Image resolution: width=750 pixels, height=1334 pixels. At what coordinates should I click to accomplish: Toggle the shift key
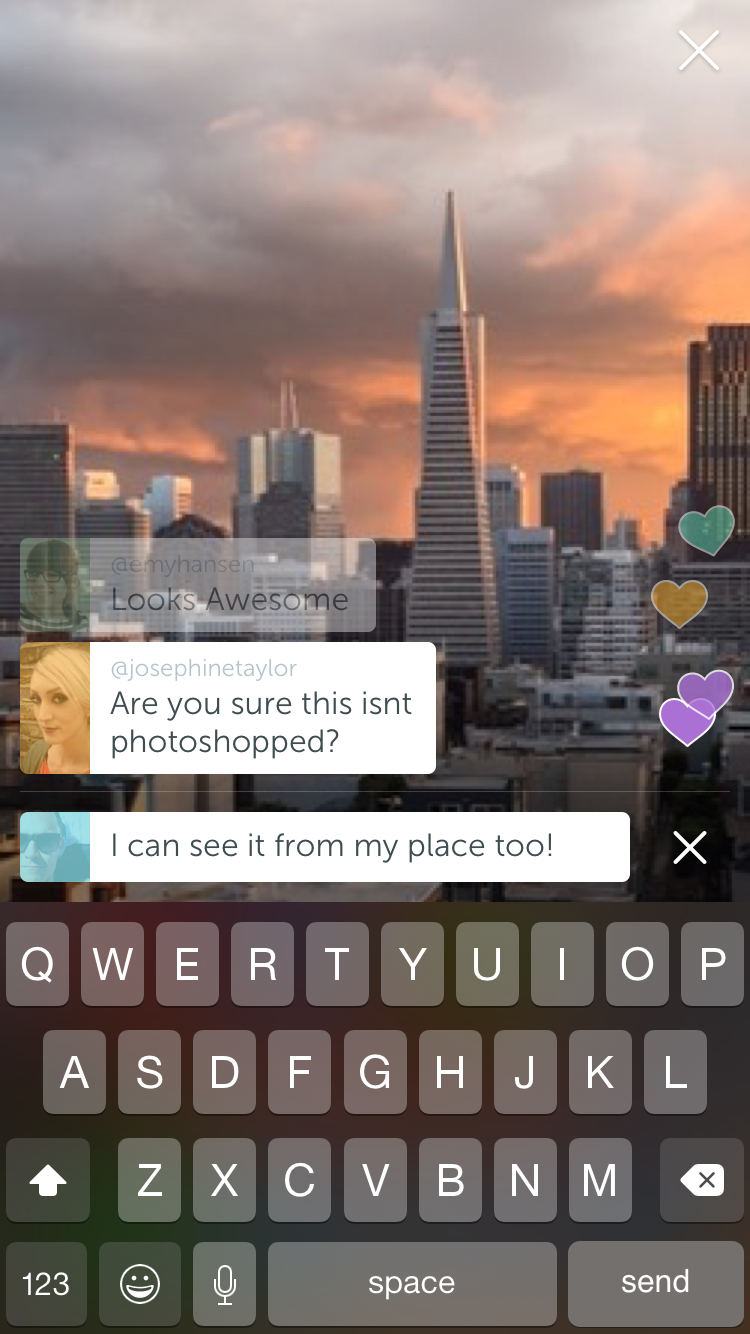click(47, 1181)
